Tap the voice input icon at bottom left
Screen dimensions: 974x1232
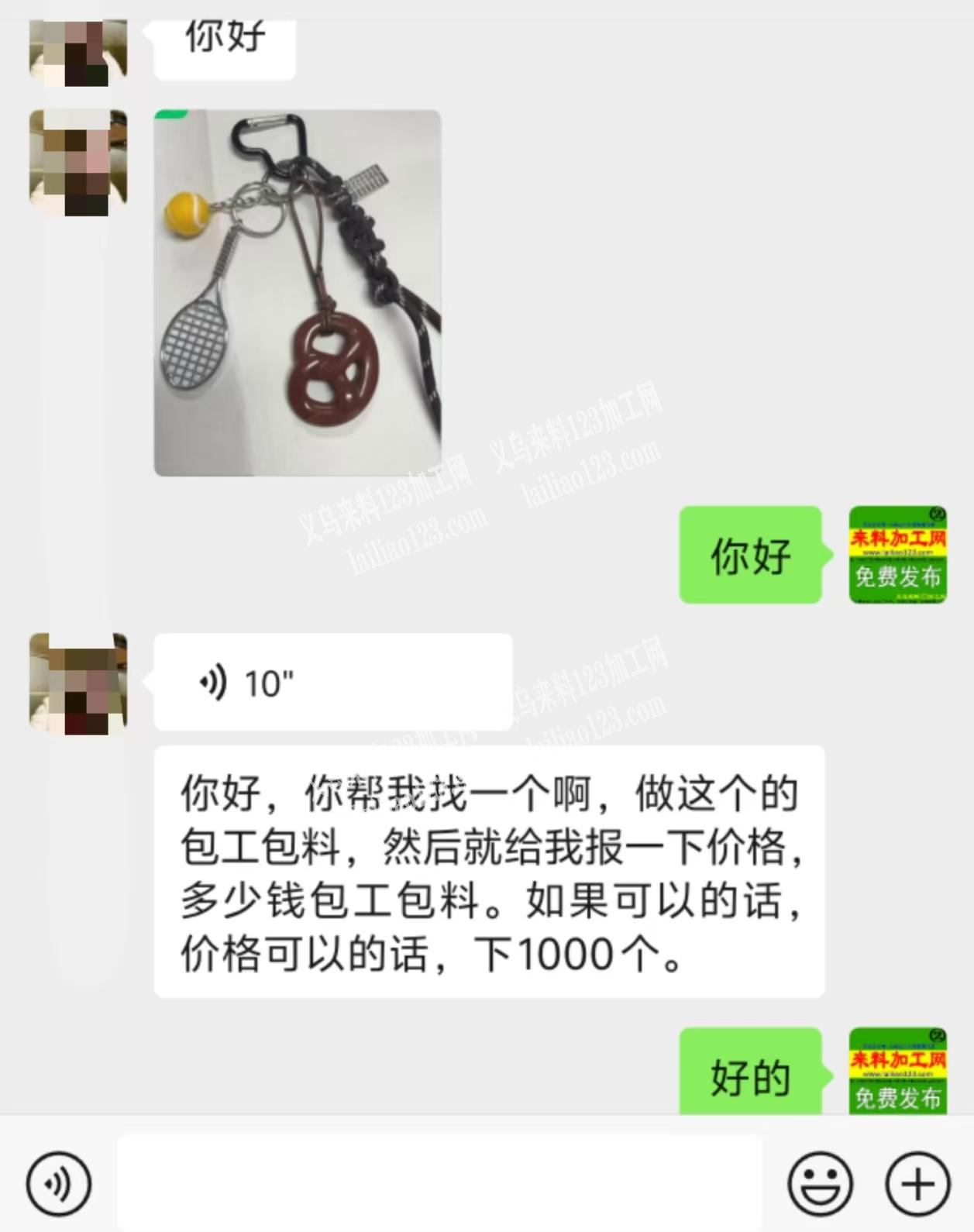[x=59, y=1182]
